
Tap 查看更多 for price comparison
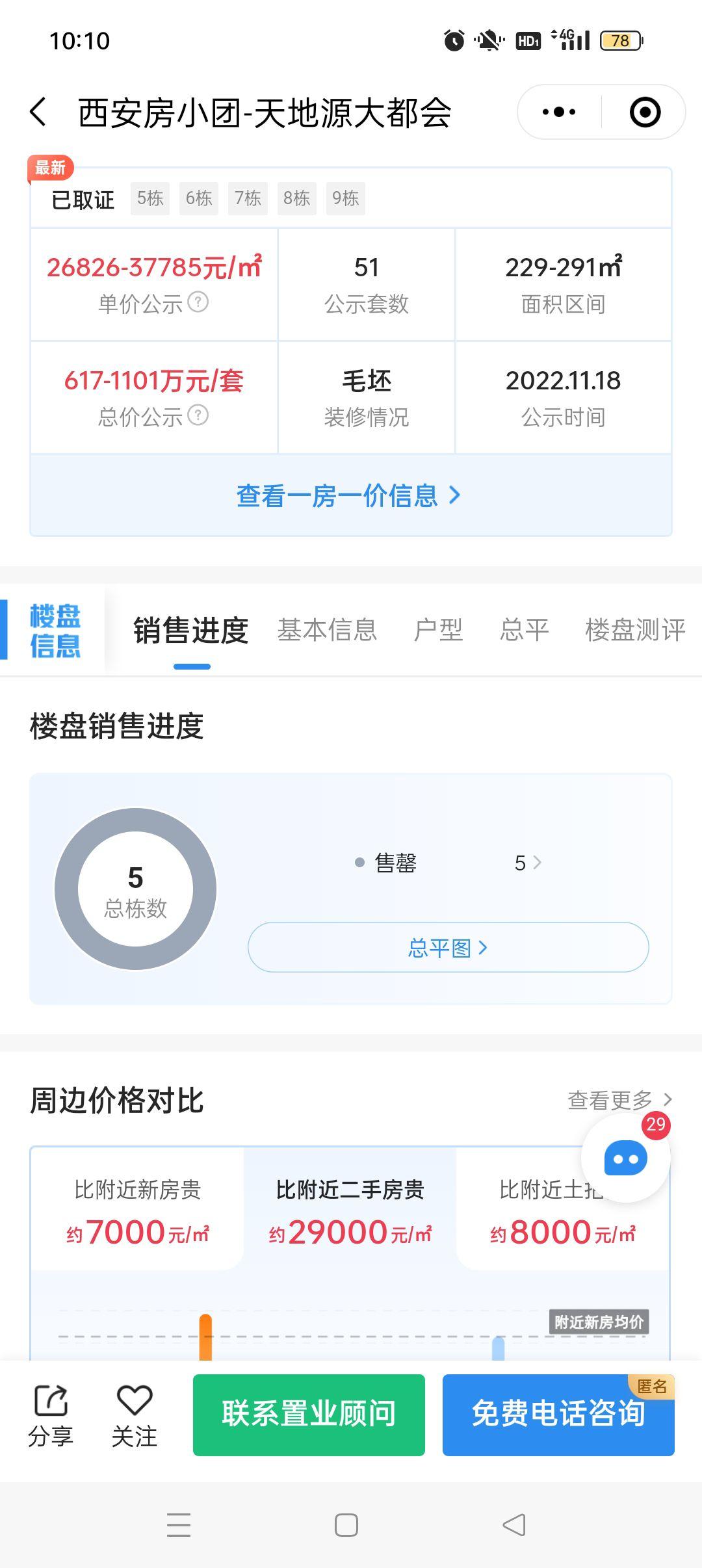coord(620,1100)
